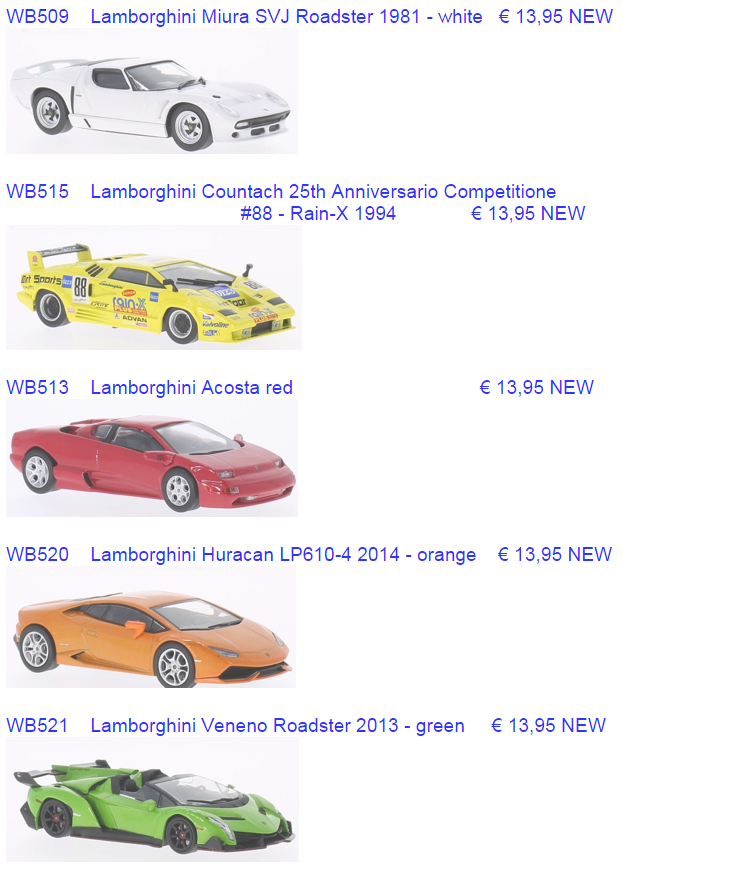Open the green Veneno Roadster picture
This screenshot has width=746, height=873.
click(152, 800)
